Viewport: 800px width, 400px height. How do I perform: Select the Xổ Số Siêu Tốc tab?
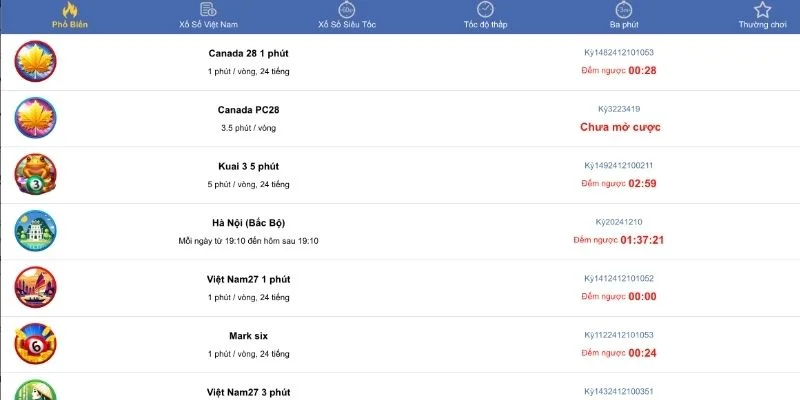pyautogui.click(x=346, y=15)
